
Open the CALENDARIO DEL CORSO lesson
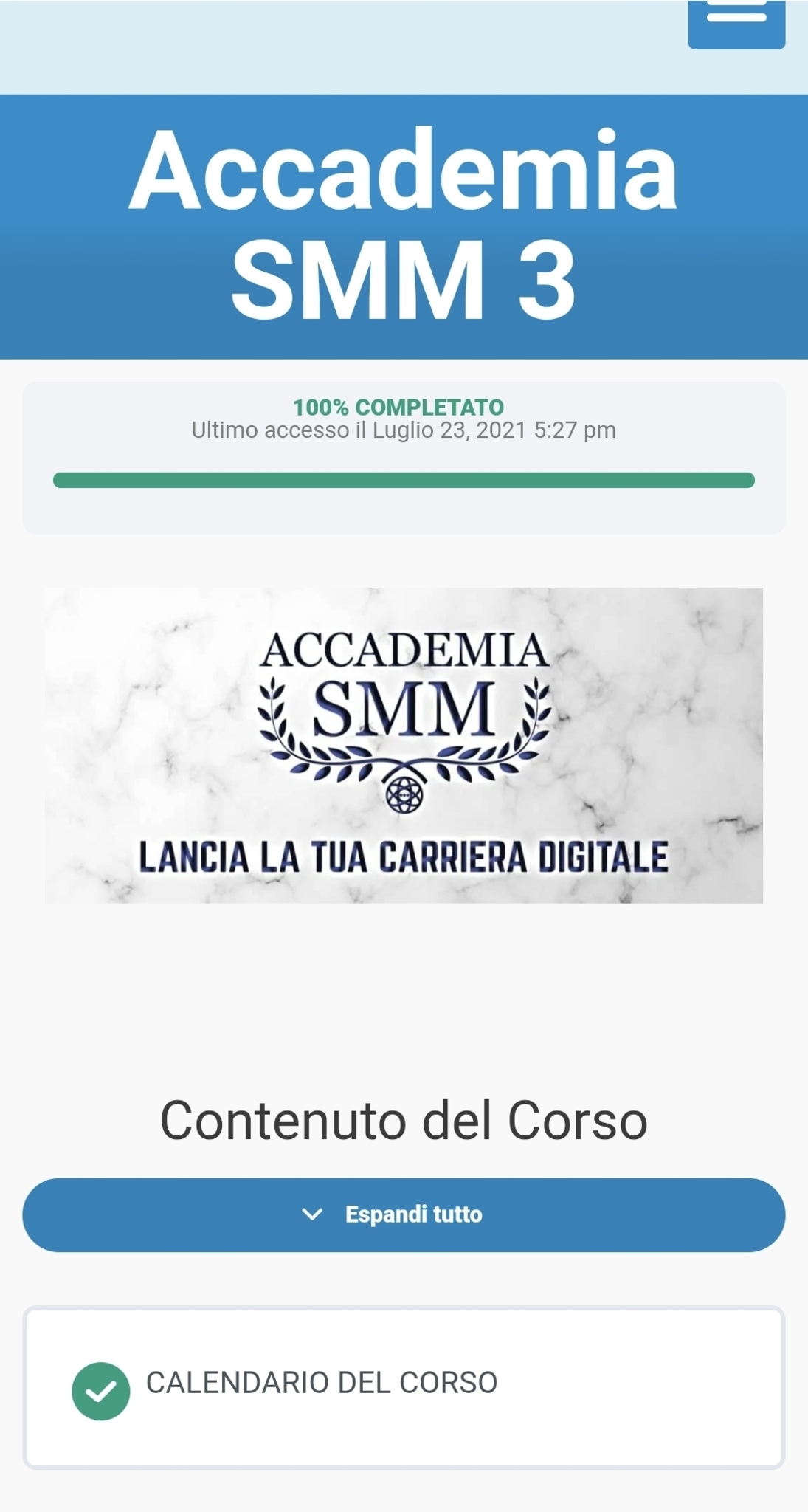322,1383
